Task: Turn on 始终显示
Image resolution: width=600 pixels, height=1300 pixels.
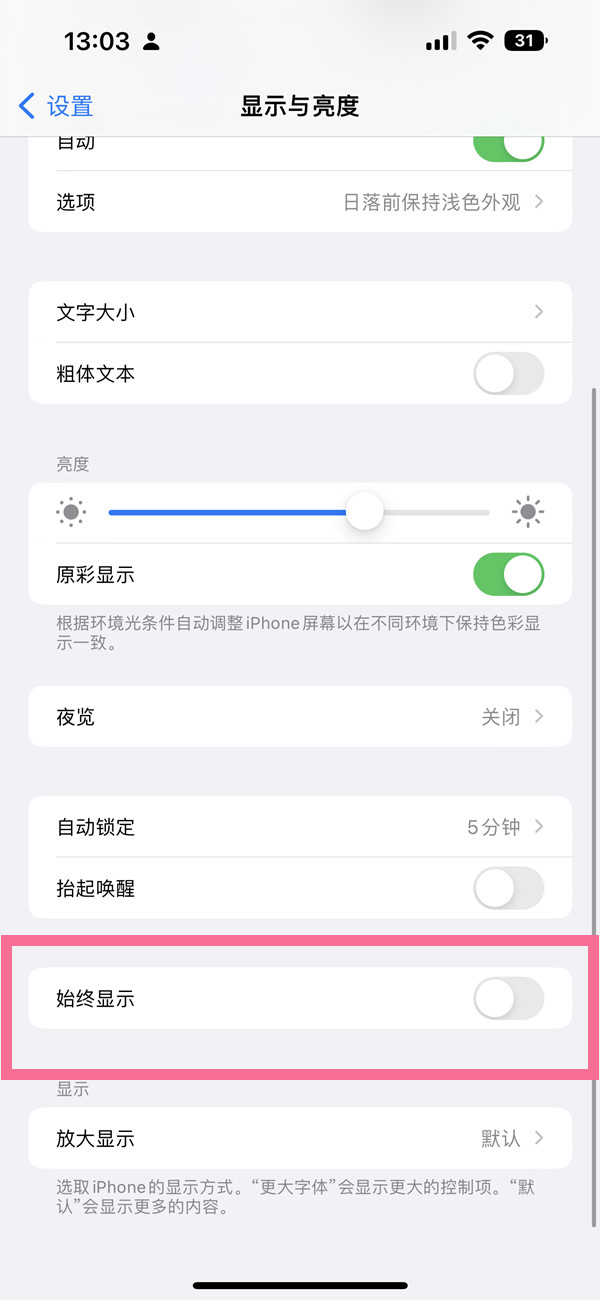Action: point(508,998)
